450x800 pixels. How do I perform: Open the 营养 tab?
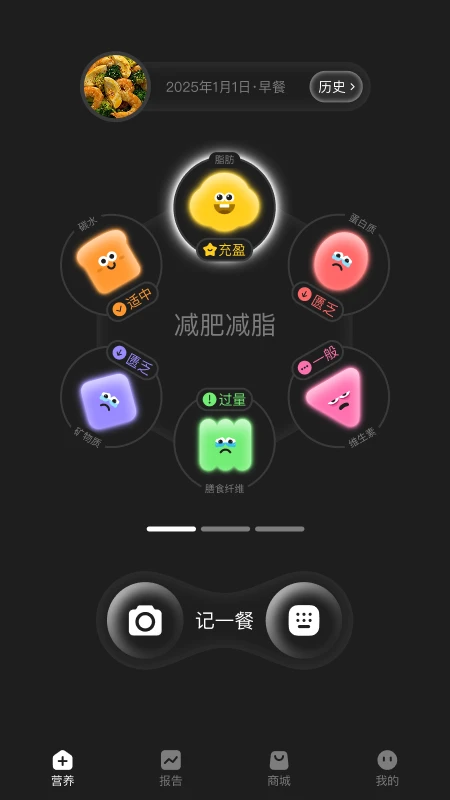(x=63, y=768)
